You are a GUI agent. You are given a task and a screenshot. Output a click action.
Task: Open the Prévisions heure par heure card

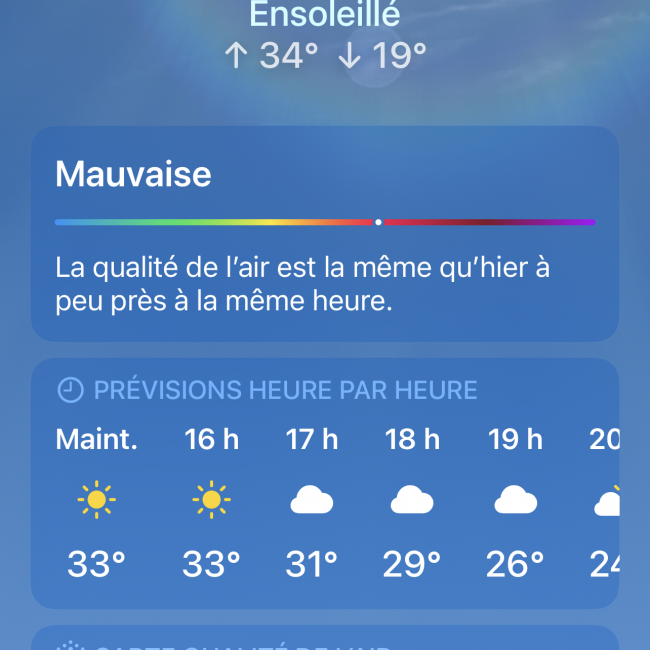point(324,483)
